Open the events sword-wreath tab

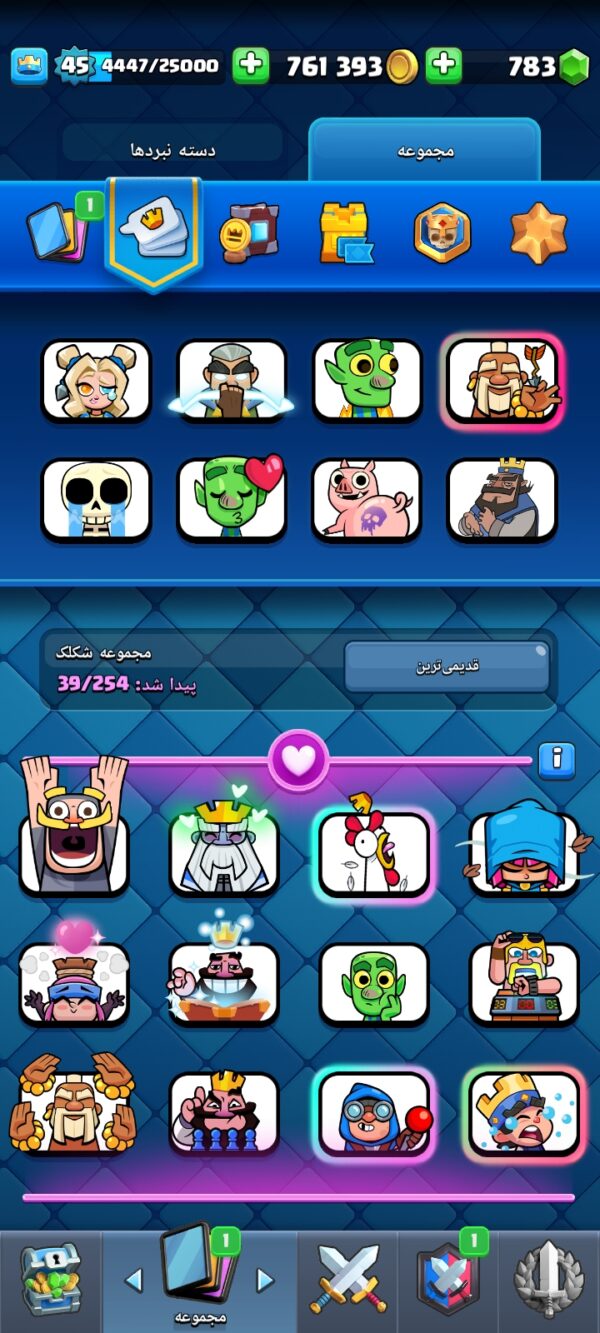tap(548, 1279)
